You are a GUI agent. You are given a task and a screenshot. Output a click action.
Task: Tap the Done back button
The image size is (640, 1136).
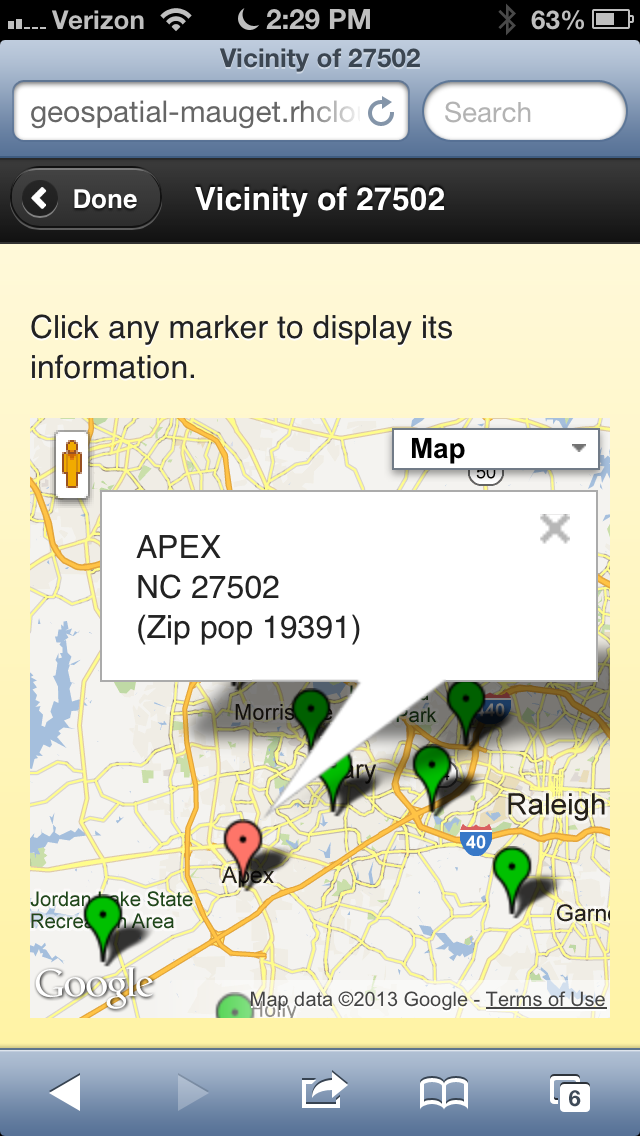click(x=86, y=199)
